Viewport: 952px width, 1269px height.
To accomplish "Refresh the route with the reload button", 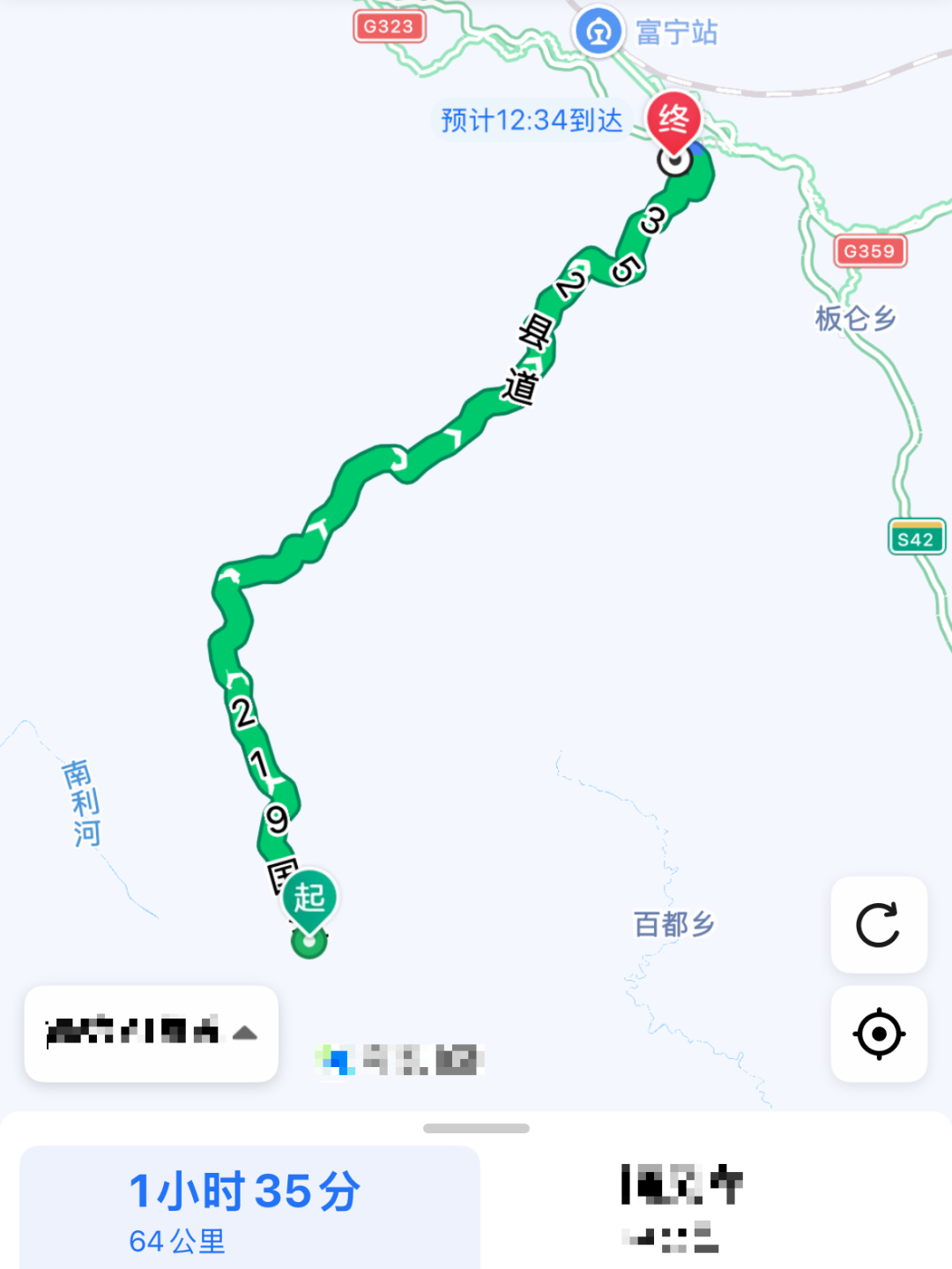I will click(x=878, y=925).
